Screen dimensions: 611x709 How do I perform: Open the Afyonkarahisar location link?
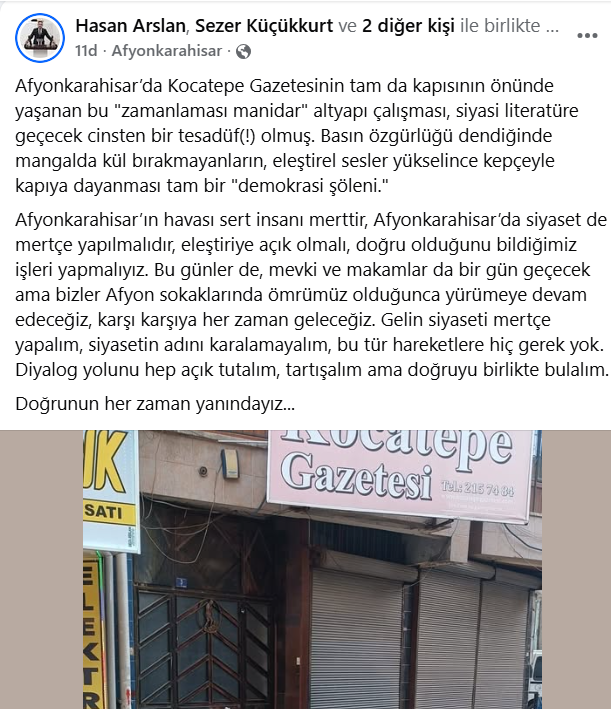[x=170, y=50]
